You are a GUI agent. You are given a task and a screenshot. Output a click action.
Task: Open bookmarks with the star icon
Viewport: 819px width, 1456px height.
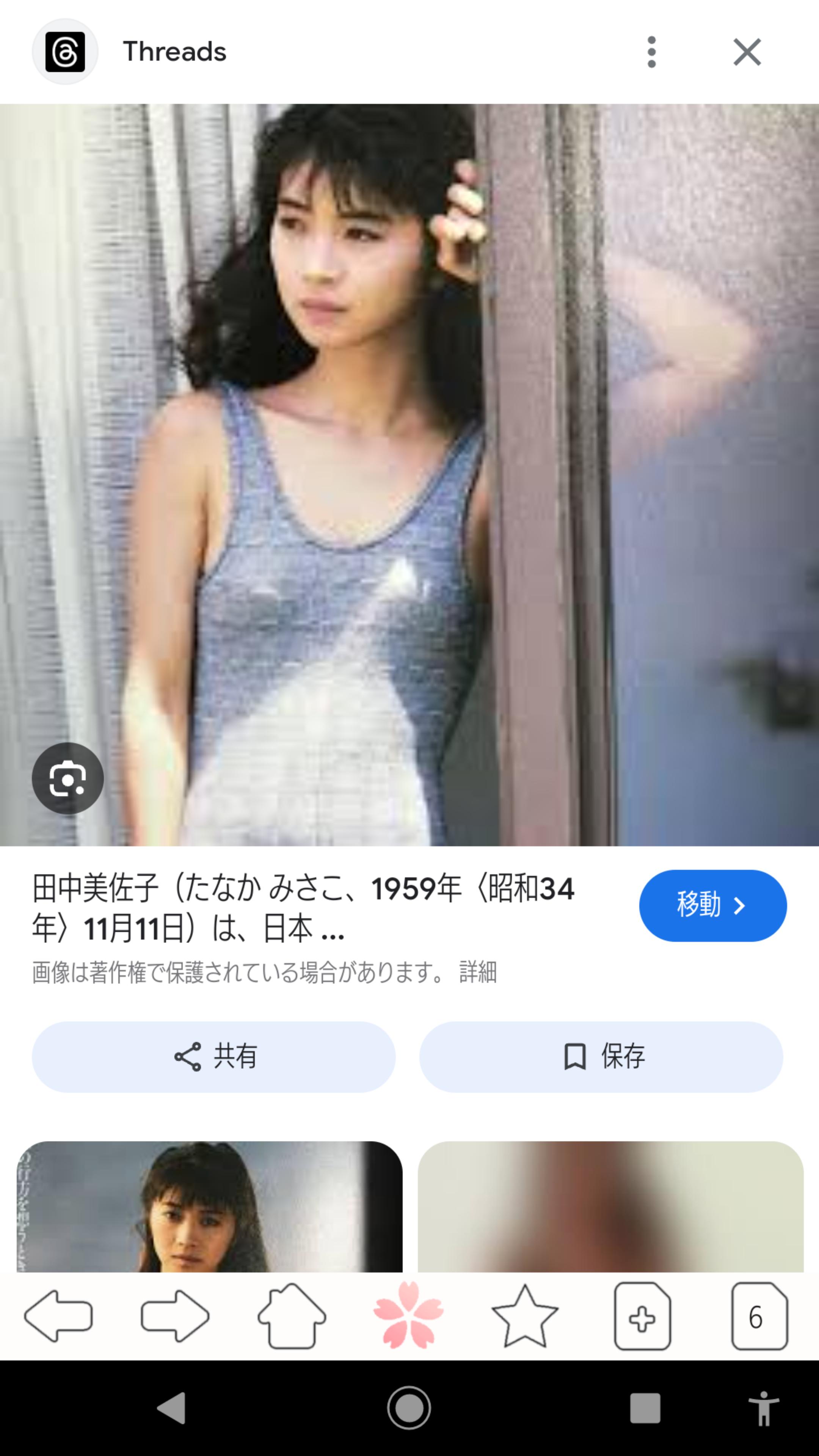[525, 1316]
